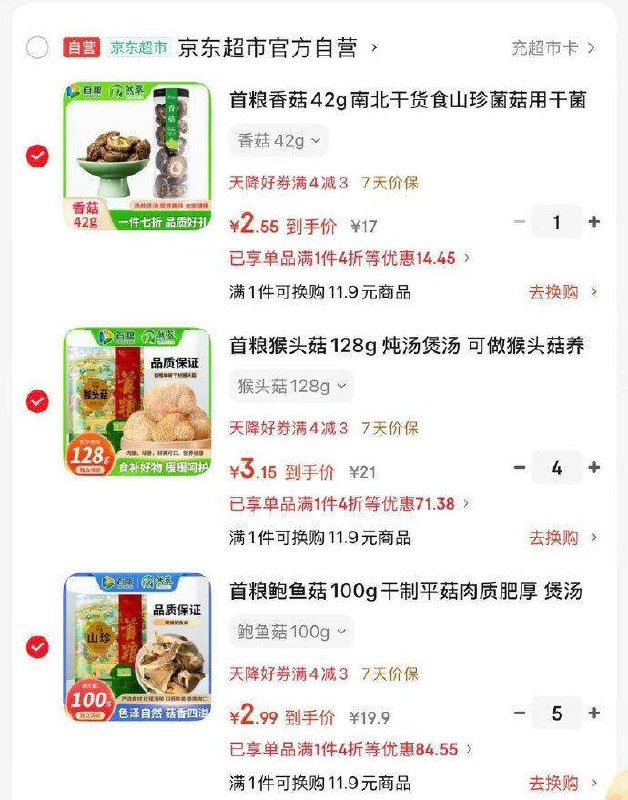
Task: Increase 首粮香菇 quantity with the plus button
Action: pos(594,222)
